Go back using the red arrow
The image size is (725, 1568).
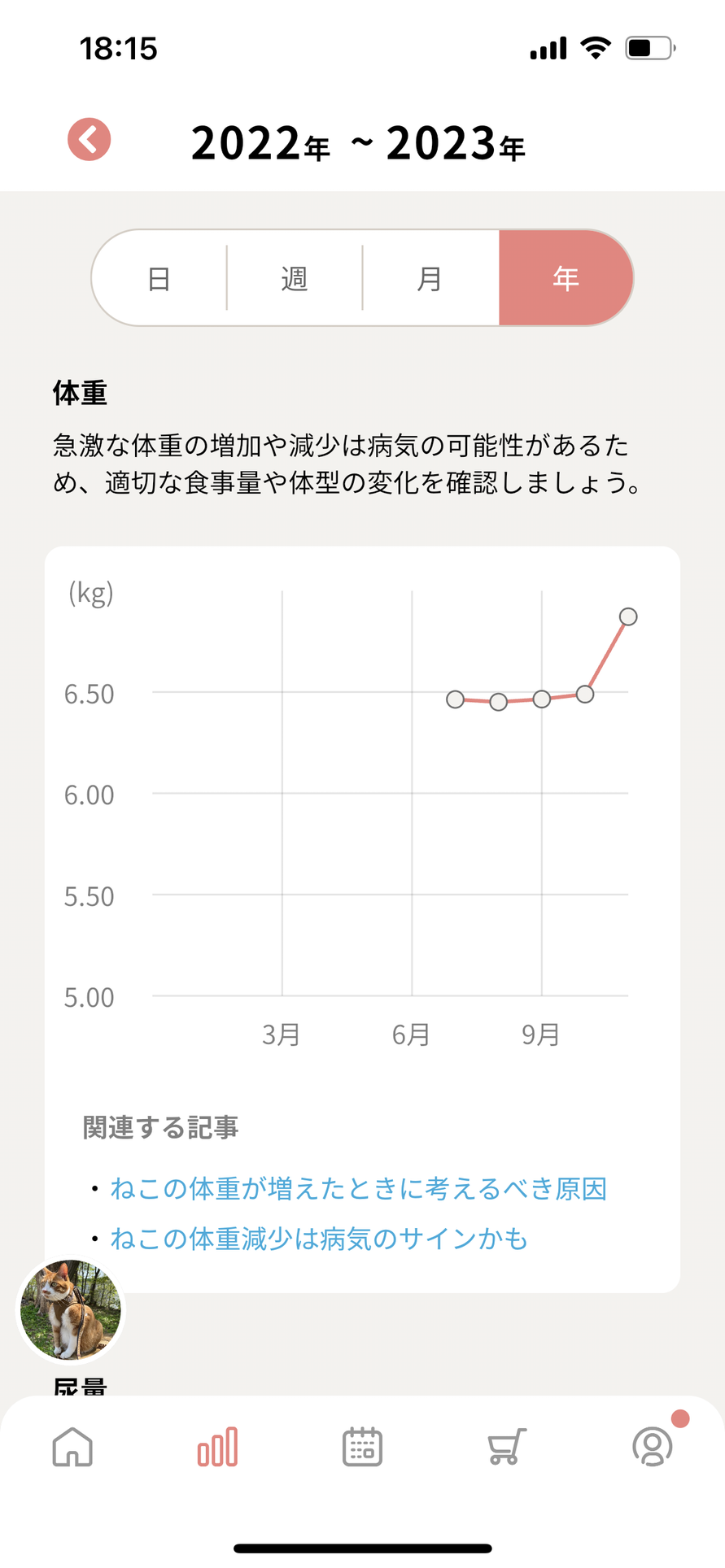pos(89,139)
